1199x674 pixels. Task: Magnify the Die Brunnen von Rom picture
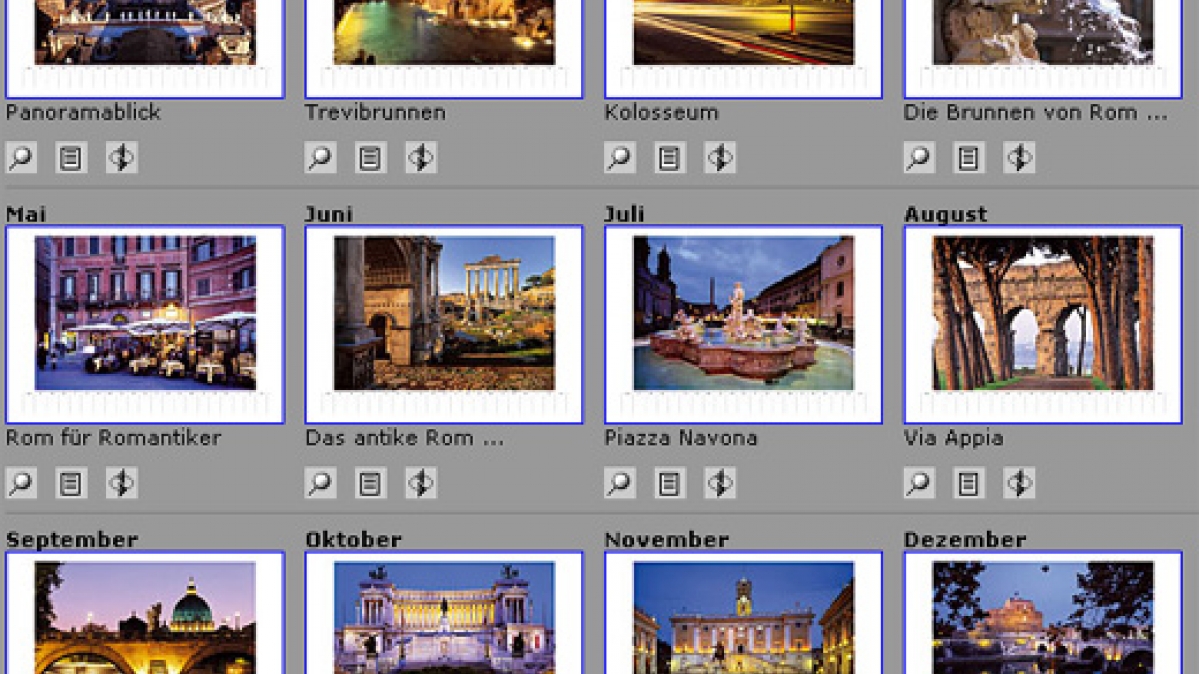919,158
